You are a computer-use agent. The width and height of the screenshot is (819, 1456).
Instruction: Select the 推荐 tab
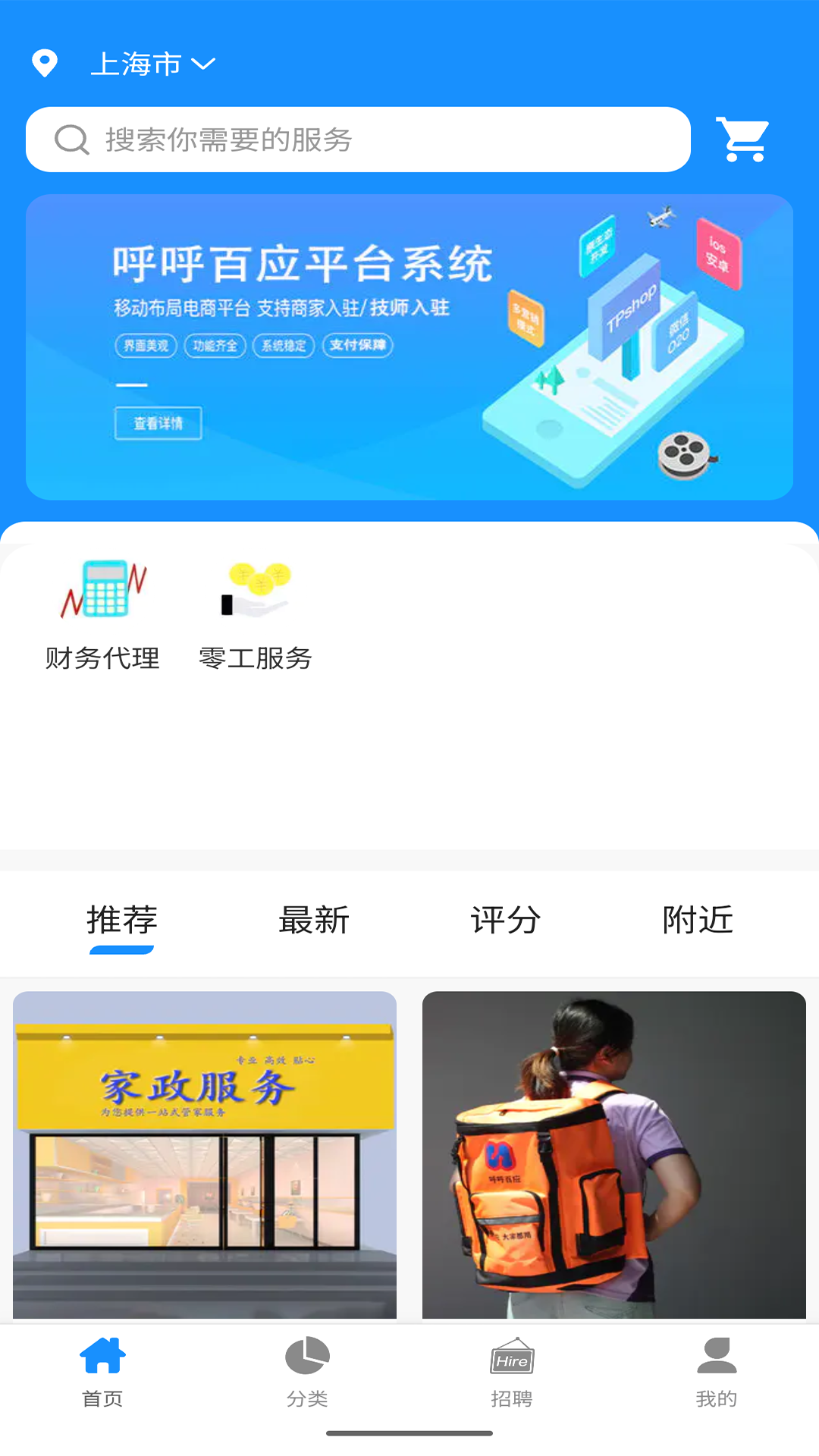pyautogui.click(x=122, y=921)
